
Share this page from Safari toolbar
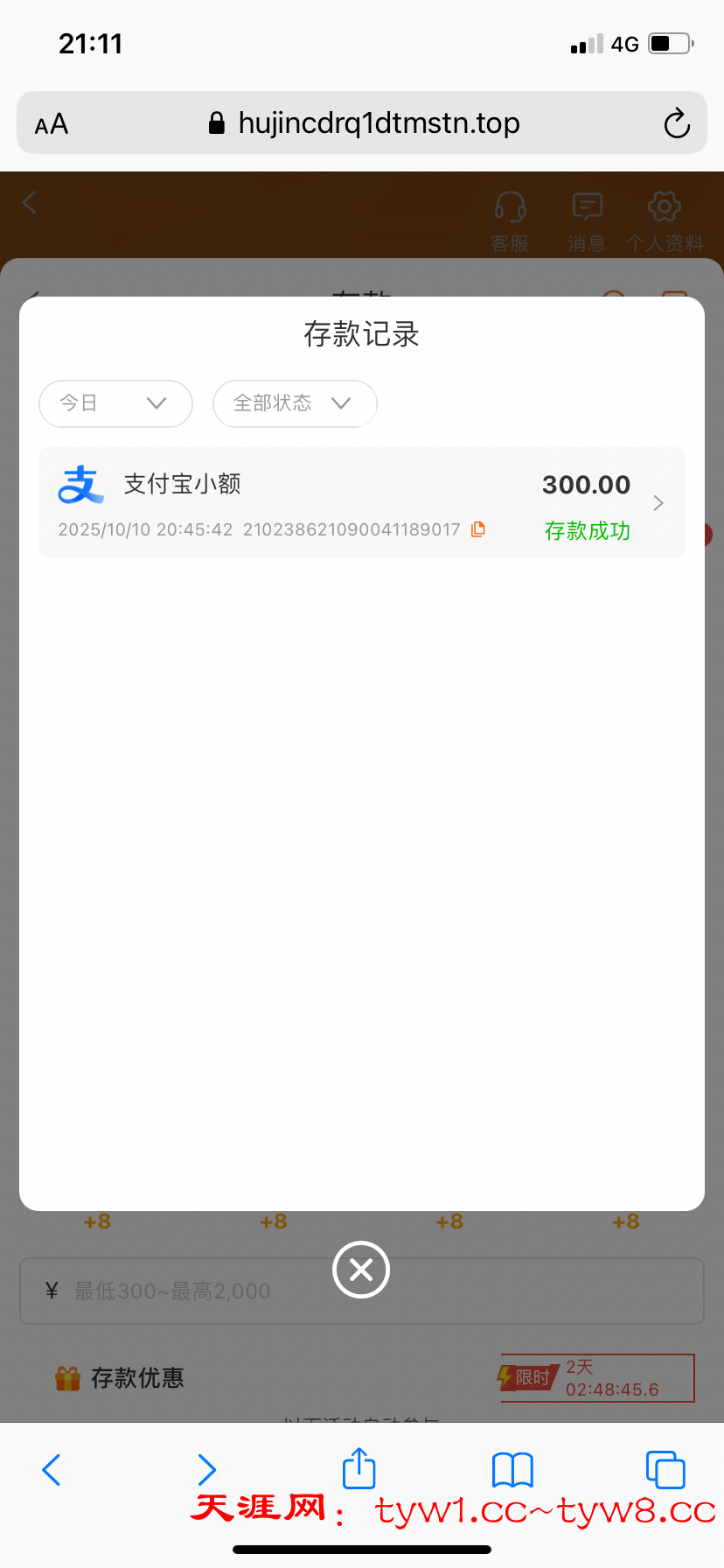click(x=359, y=1468)
